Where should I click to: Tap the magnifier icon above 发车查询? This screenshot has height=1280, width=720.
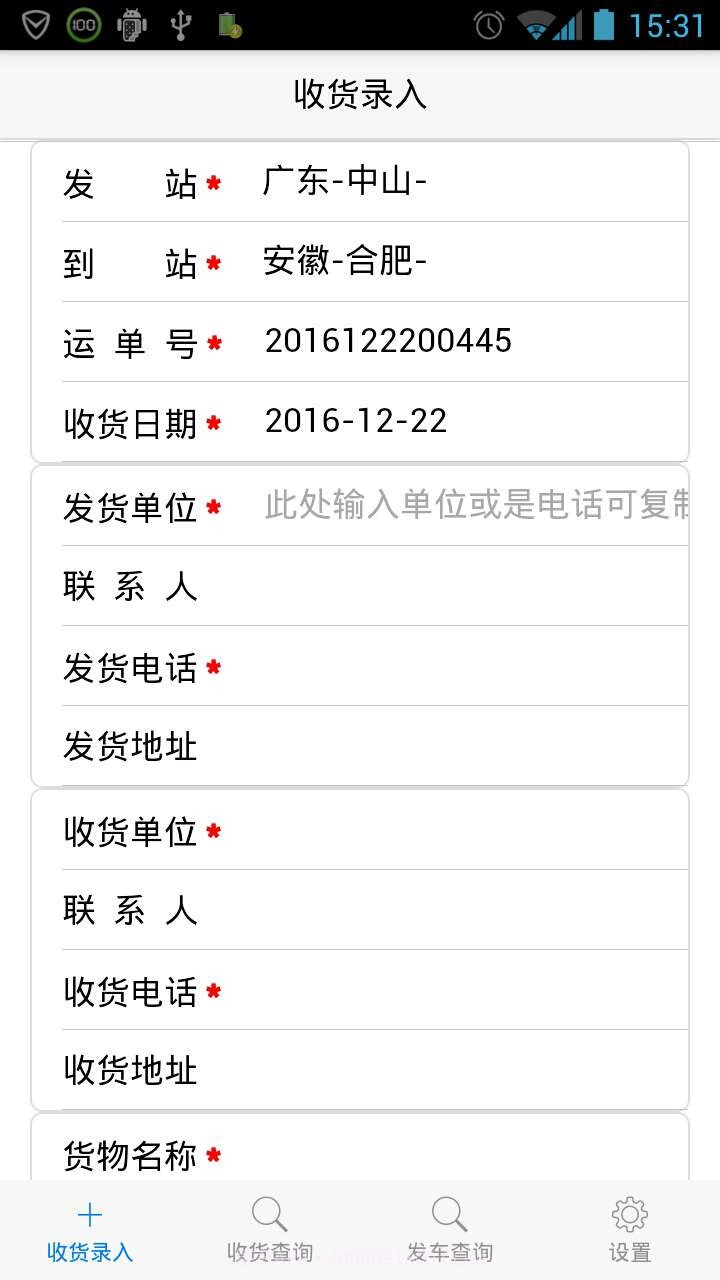click(x=449, y=1214)
